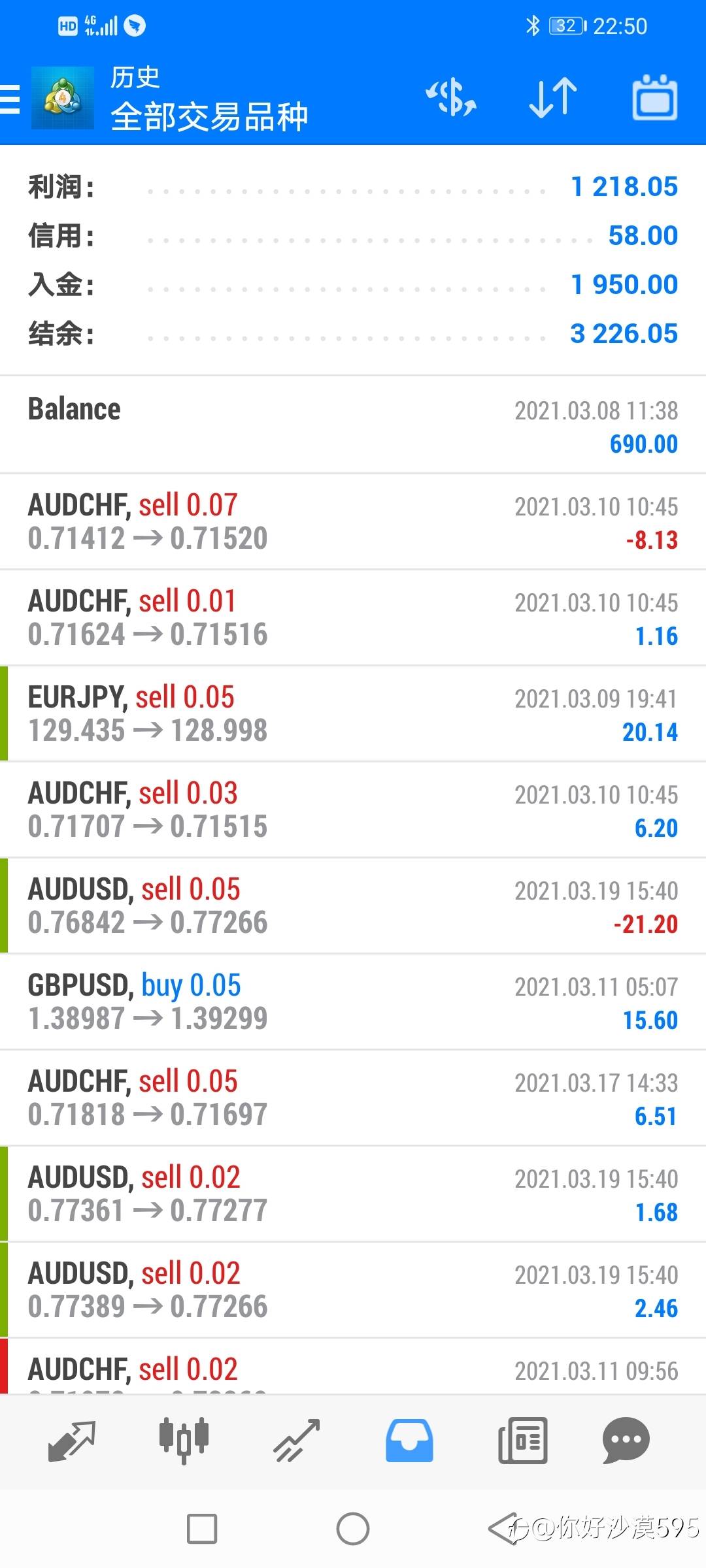Open the Chat messages tab
The width and height of the screenshot is (706, 1568).
point(626,1440)
